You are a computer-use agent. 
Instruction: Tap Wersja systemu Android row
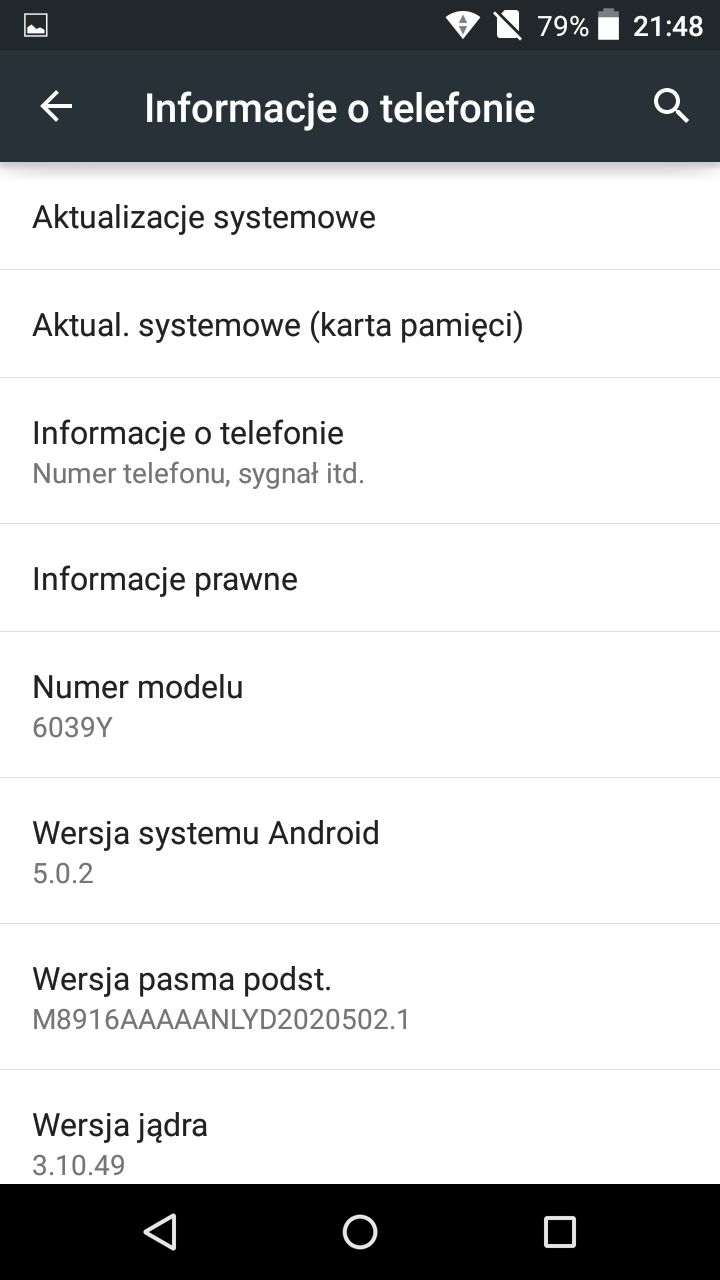(x=360, y=851)
